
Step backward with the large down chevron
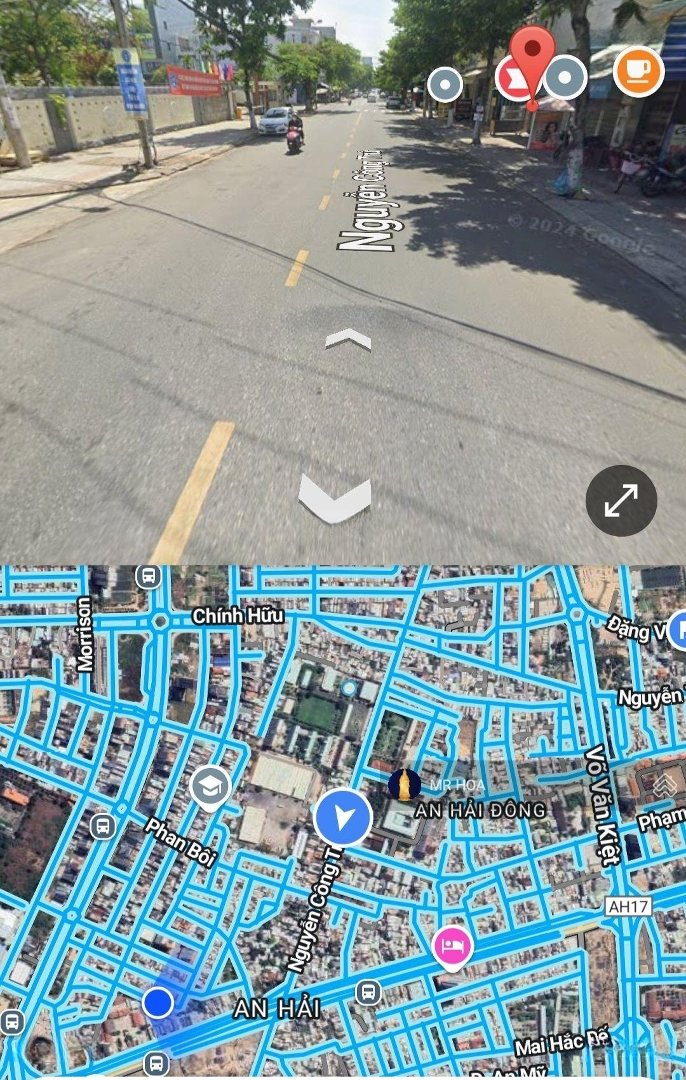(335, 499)
